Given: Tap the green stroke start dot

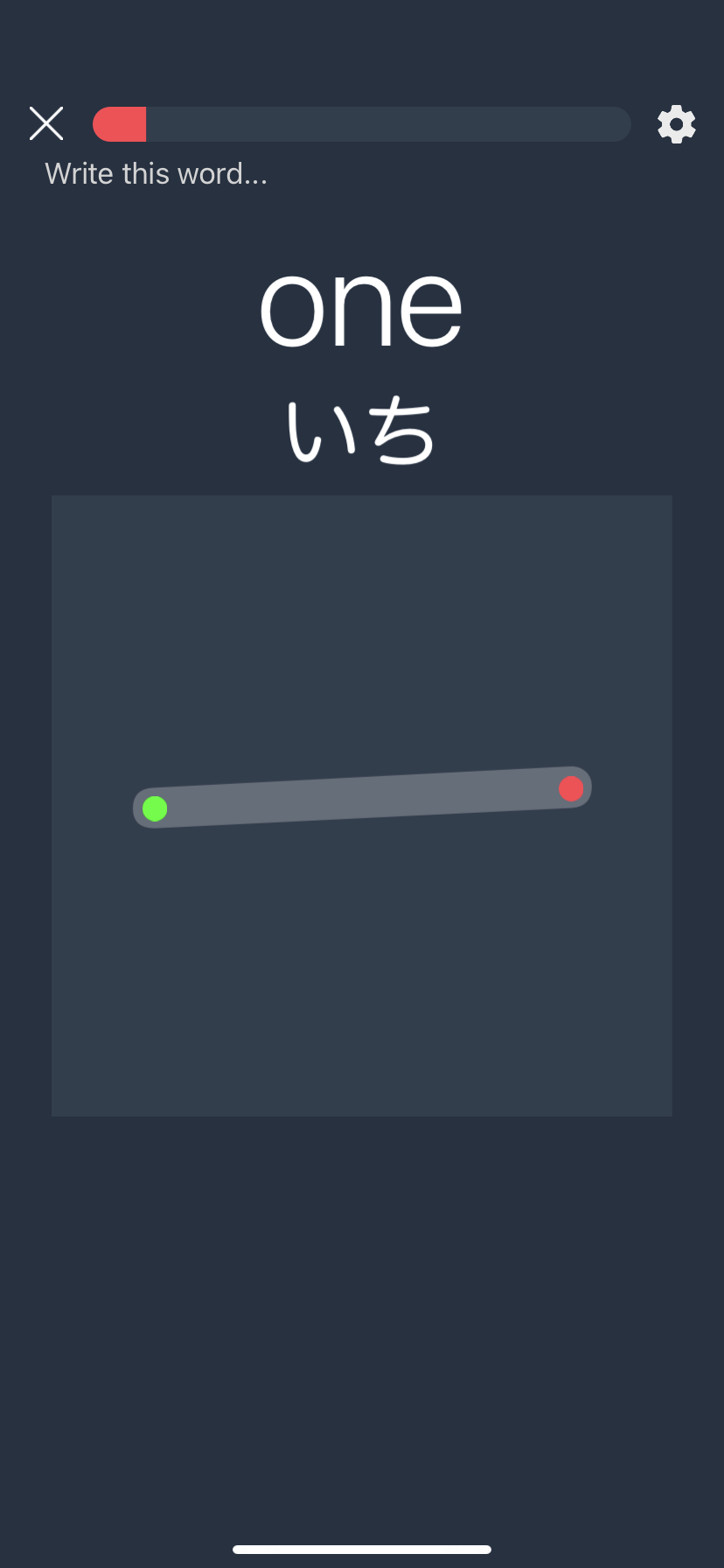Looking at the screenshot, I should 155,808.
